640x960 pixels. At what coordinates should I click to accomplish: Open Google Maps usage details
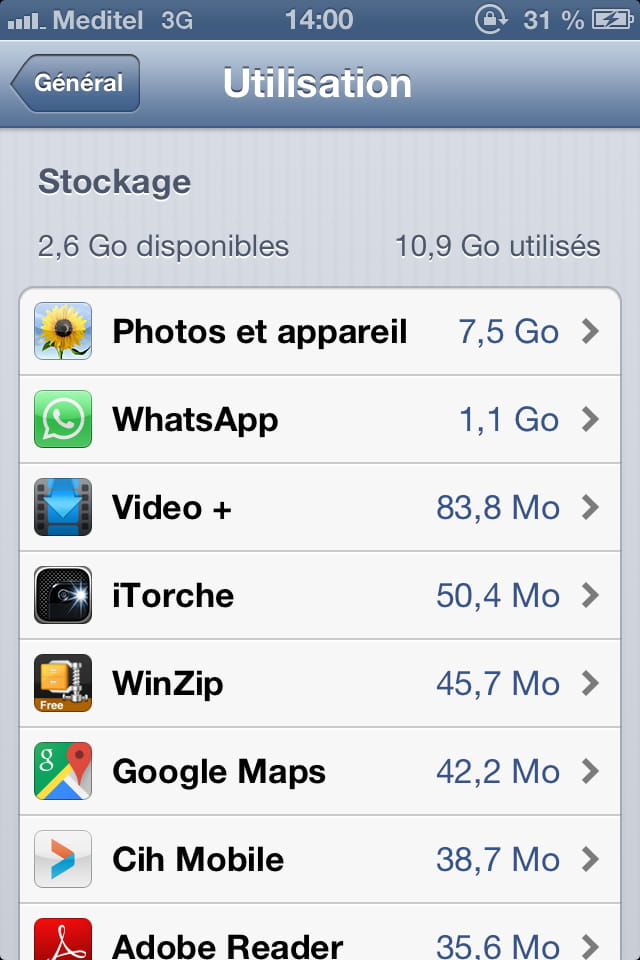coord(320,772)
